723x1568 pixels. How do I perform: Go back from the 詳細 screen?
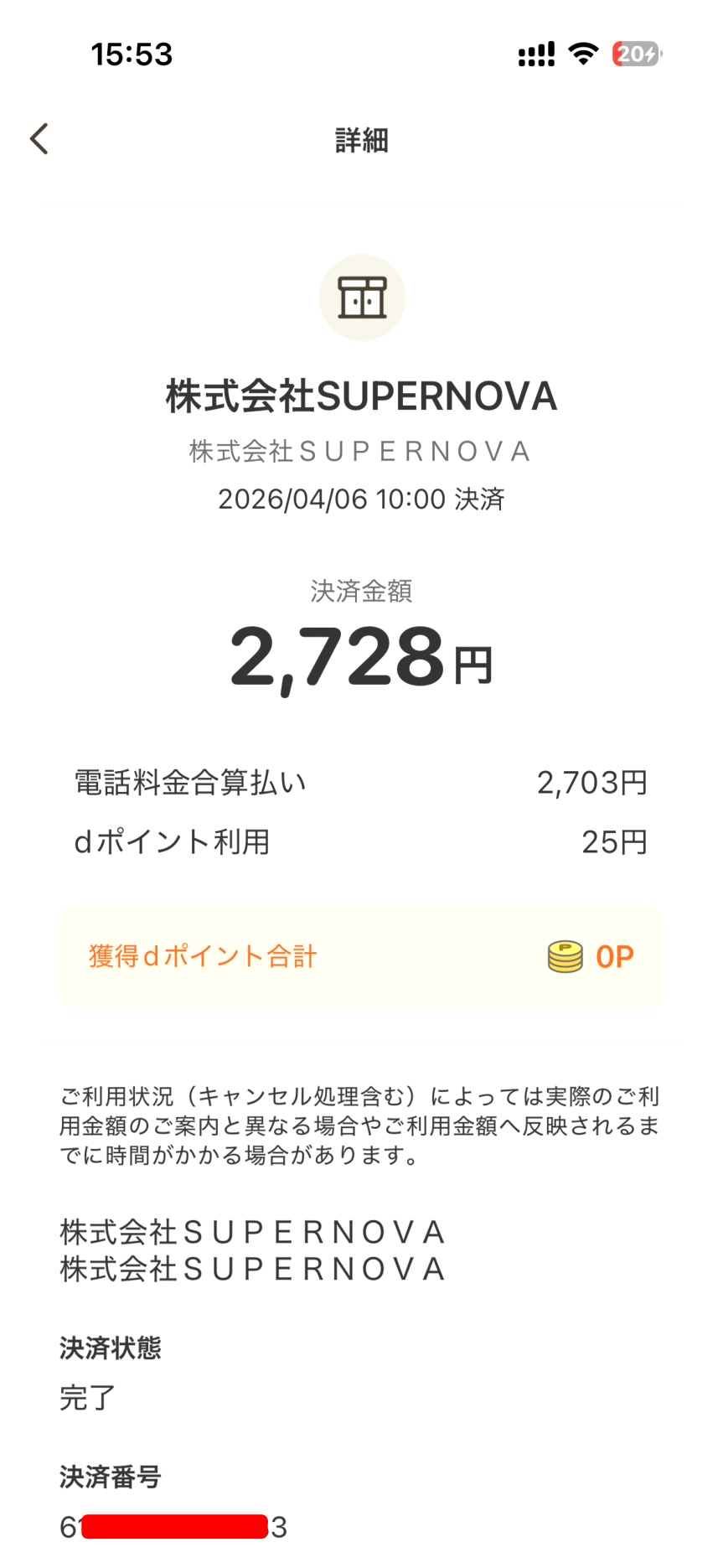(x=39, y=139)
